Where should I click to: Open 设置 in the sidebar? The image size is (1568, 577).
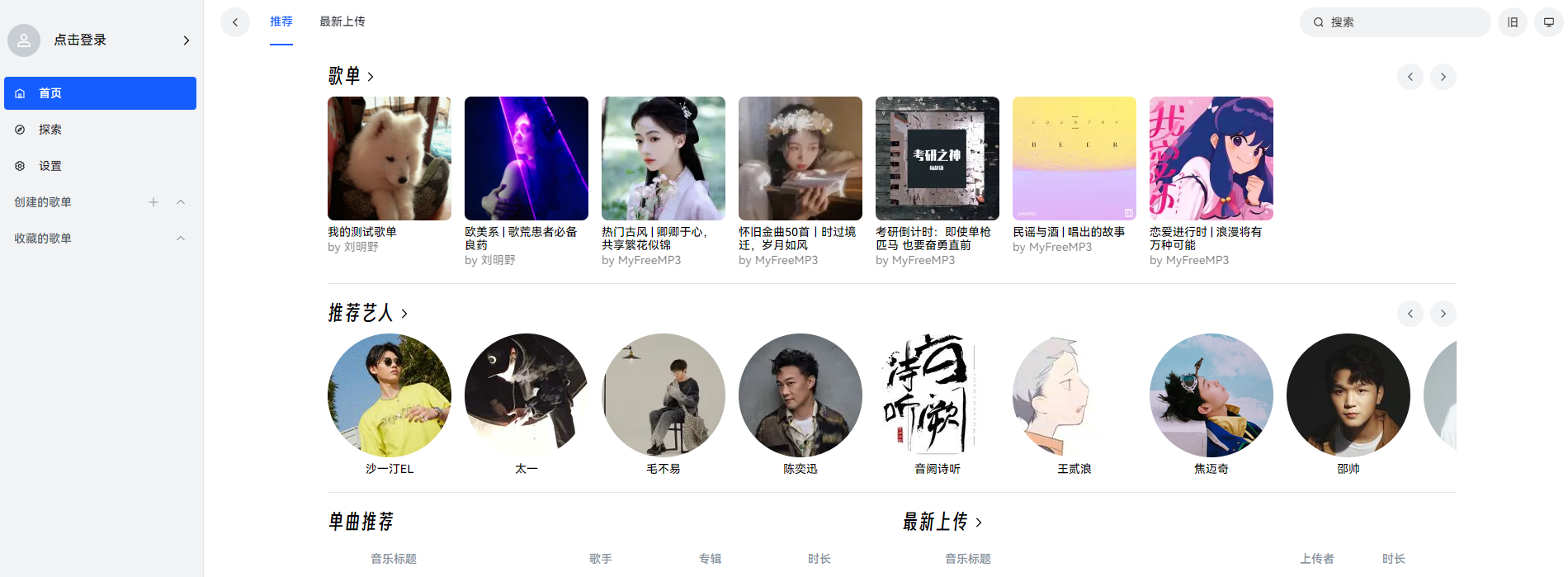pos(50,166)
